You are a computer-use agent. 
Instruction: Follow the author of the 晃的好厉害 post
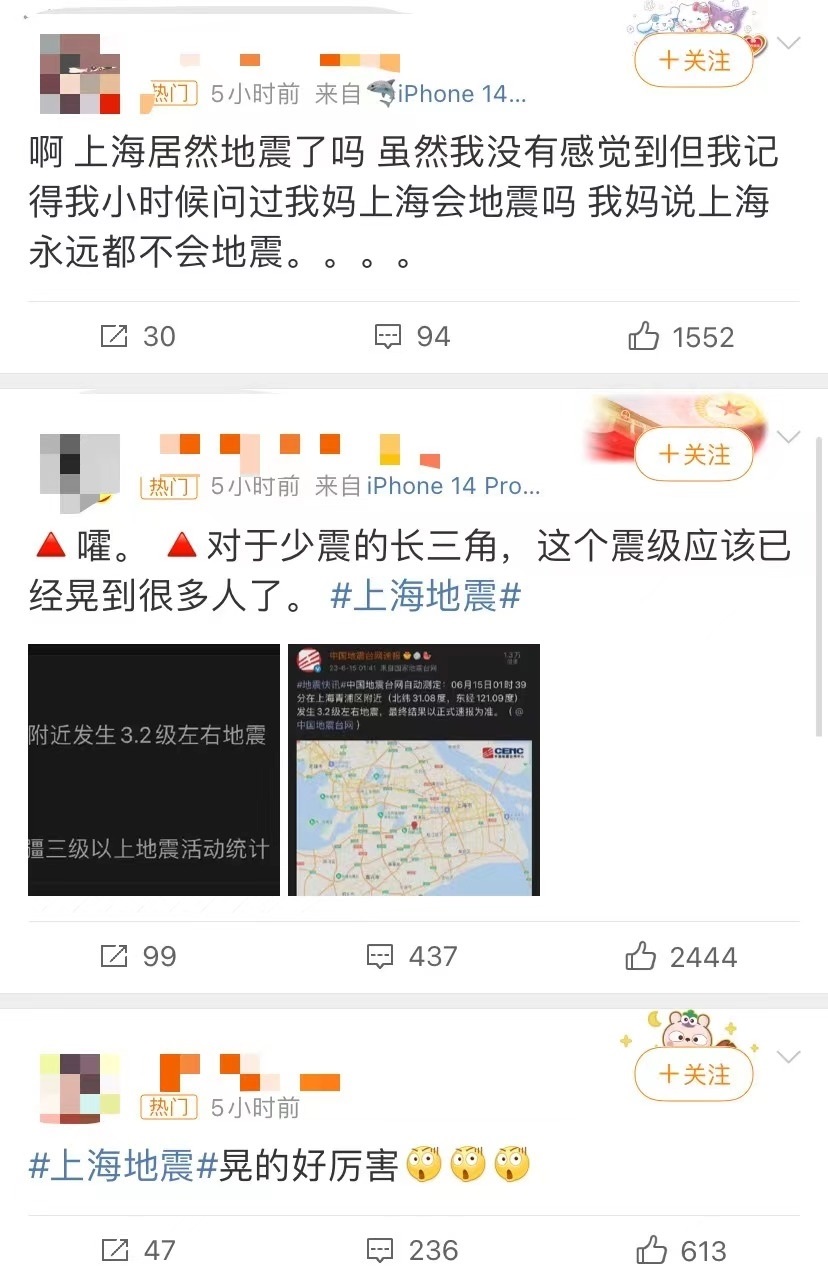point(693,1075)
